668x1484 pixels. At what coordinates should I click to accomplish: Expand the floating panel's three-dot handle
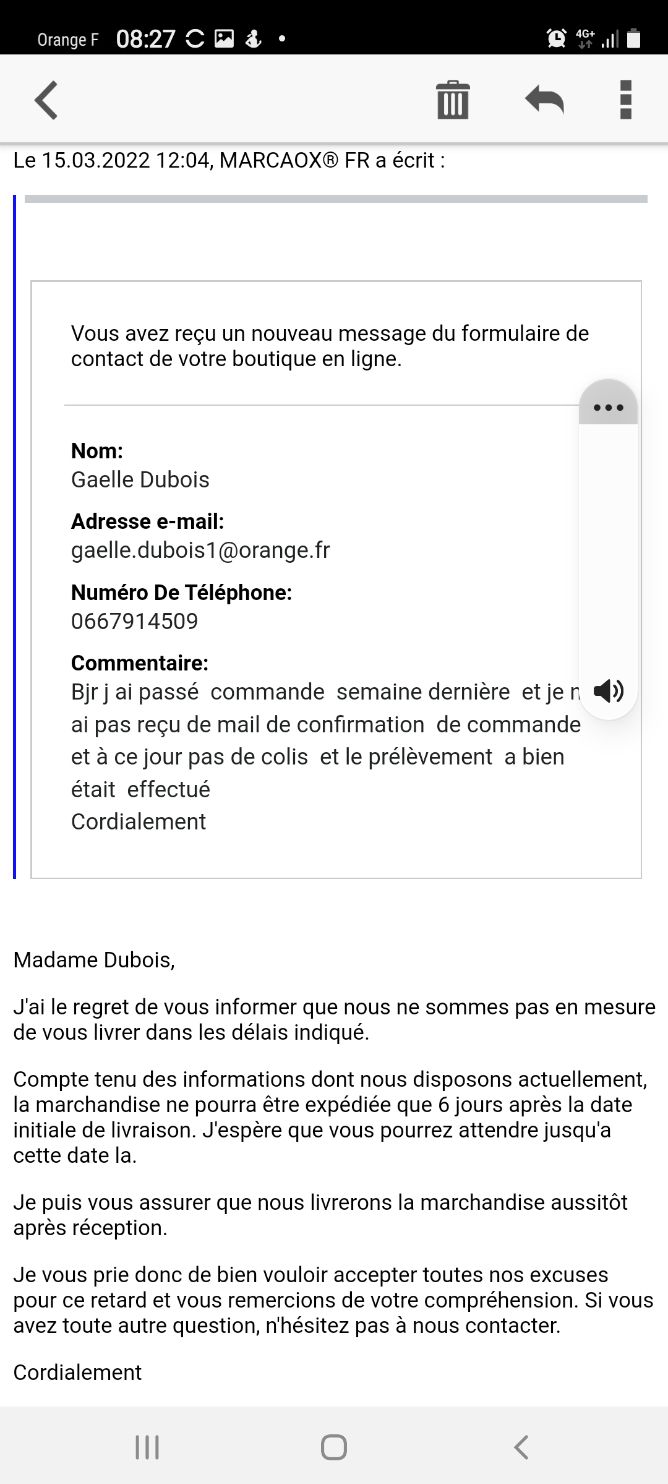point(608,407)
